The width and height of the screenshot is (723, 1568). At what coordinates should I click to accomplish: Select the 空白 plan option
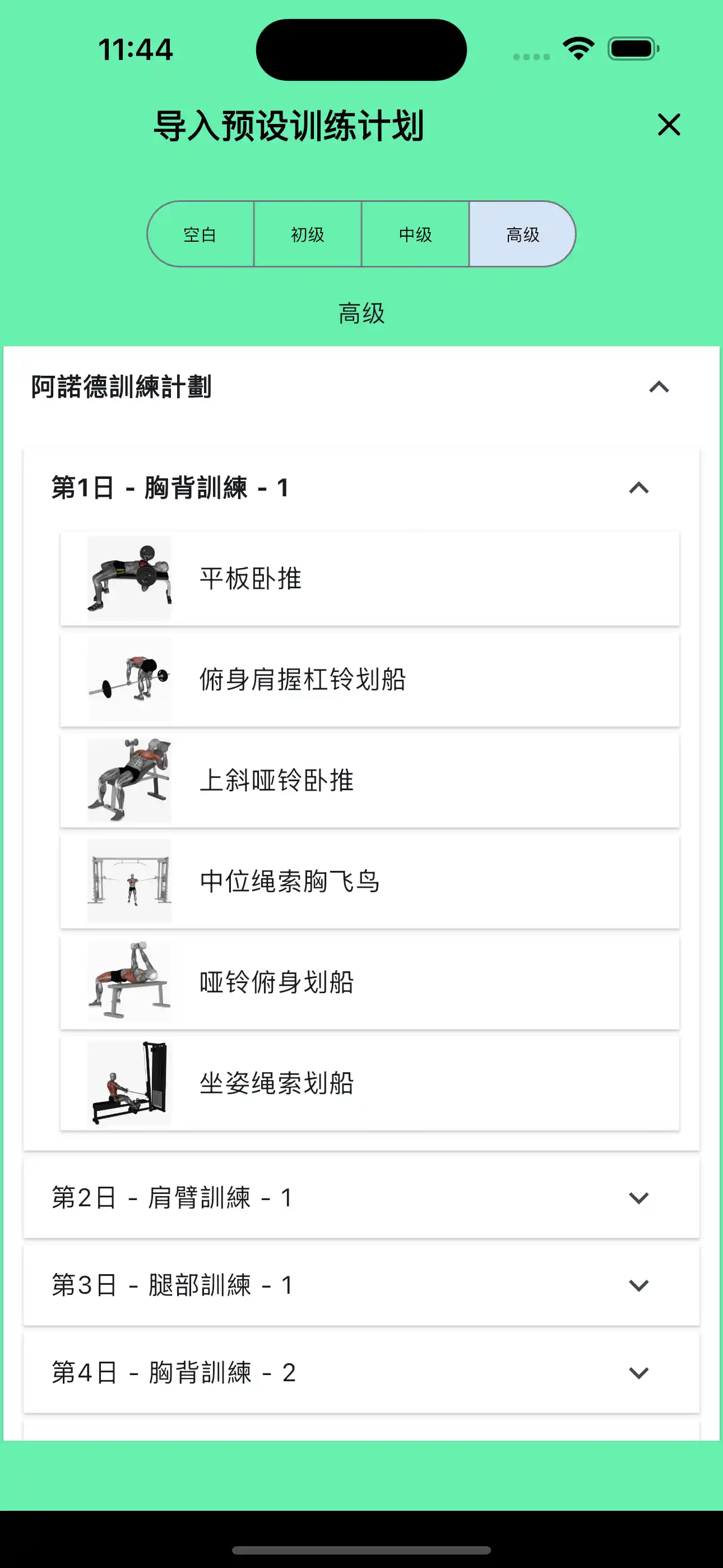point(201,234)
